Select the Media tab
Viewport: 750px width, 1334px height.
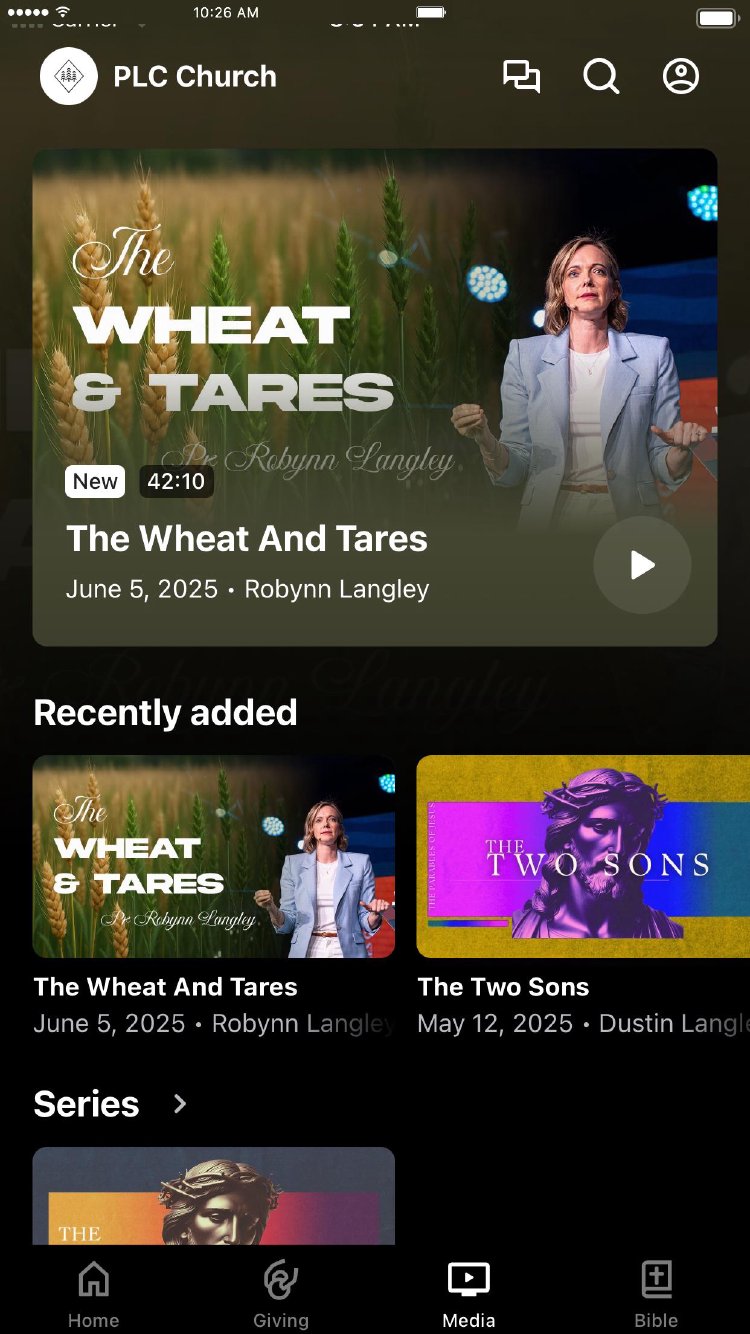click(x=469, y=1294)
